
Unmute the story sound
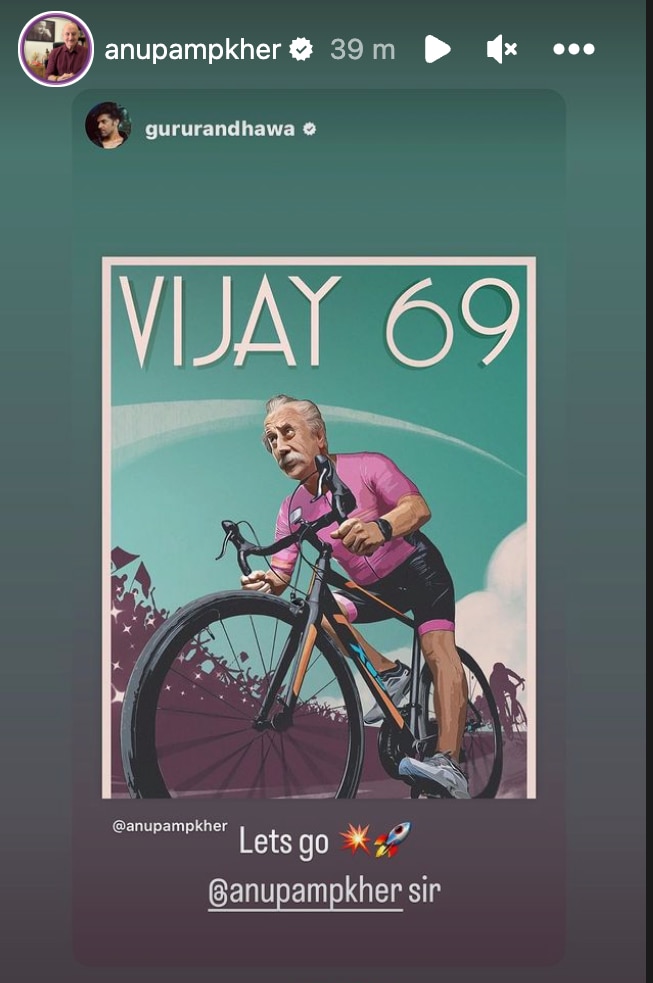click(x=501, y=49)
